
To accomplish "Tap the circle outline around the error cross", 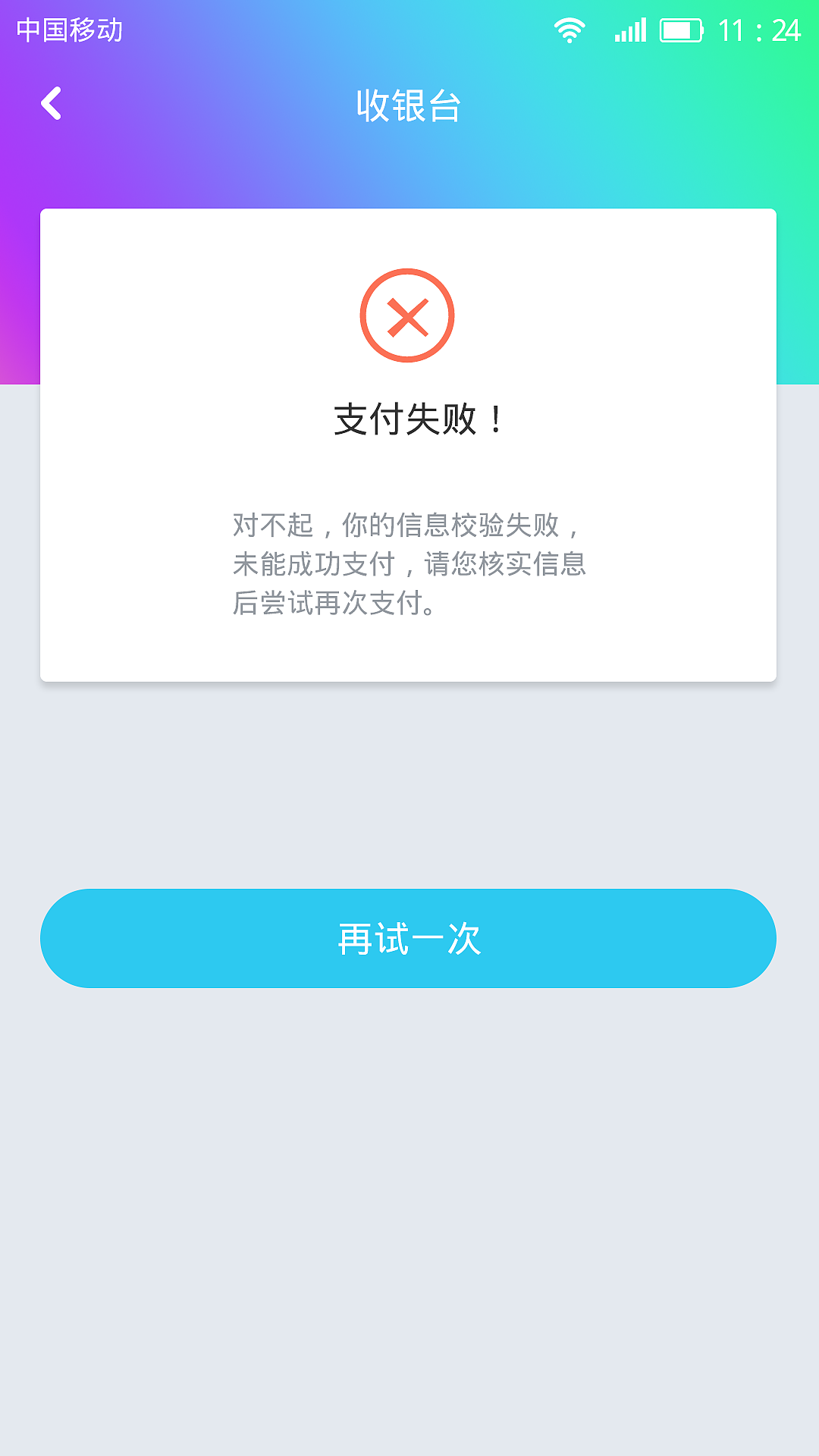I will (x=407, y=273).
